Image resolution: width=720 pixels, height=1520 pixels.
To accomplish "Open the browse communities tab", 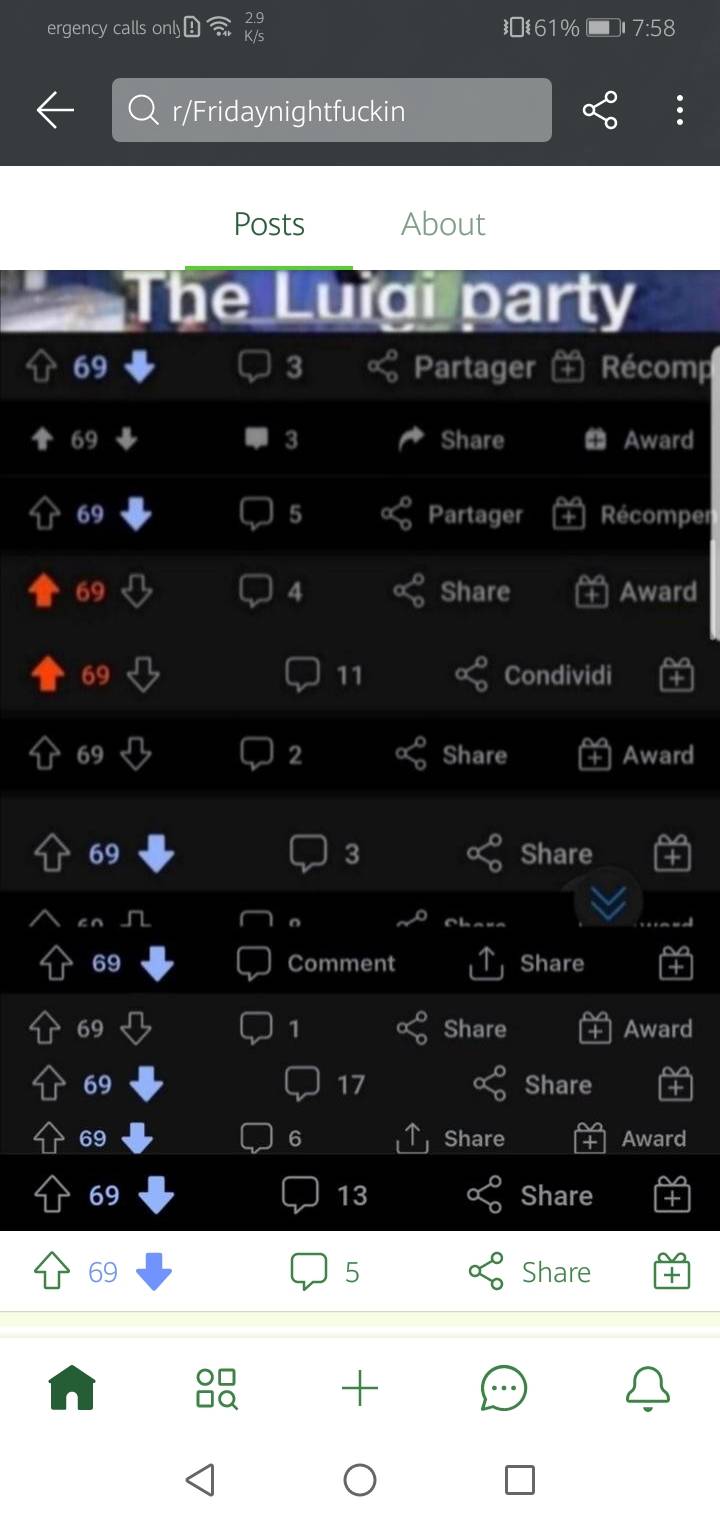I will 217,1388.
